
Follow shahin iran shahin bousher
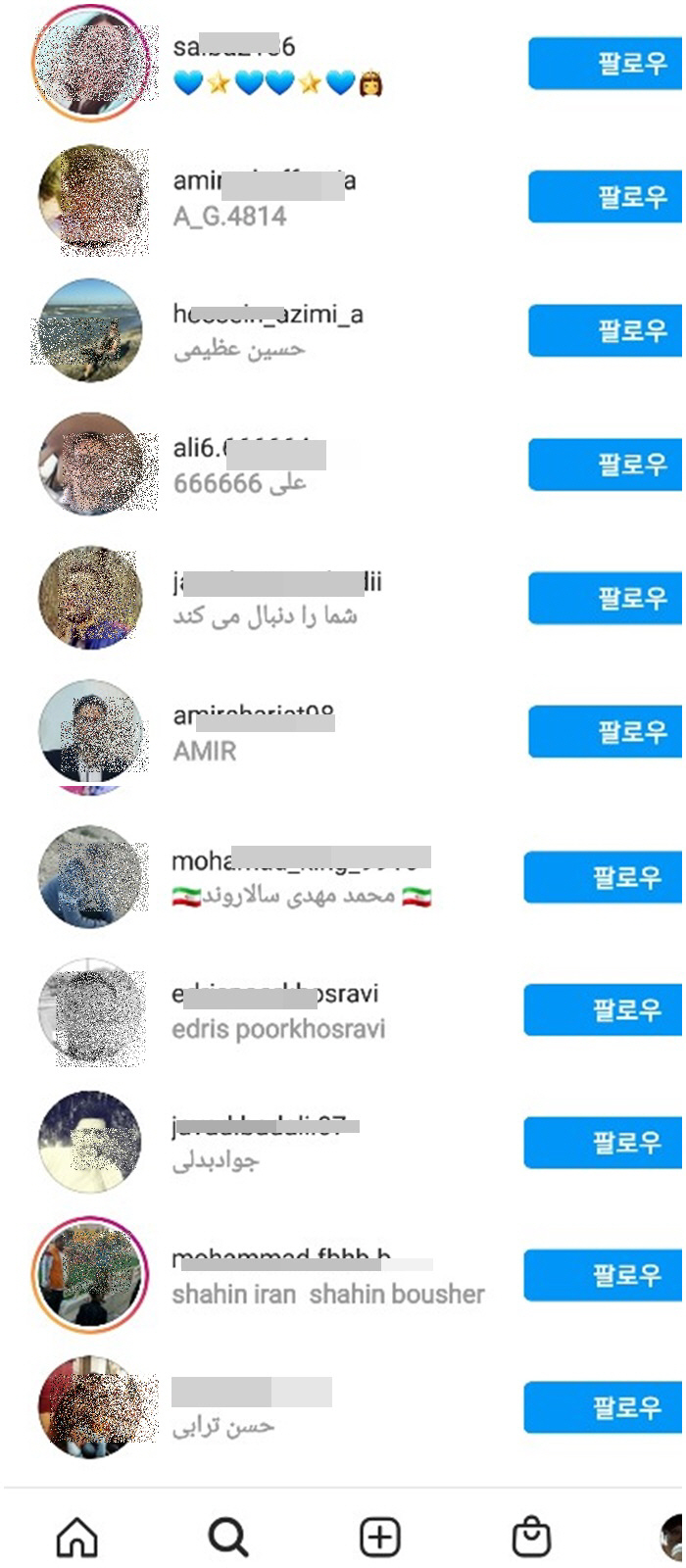603,1275
